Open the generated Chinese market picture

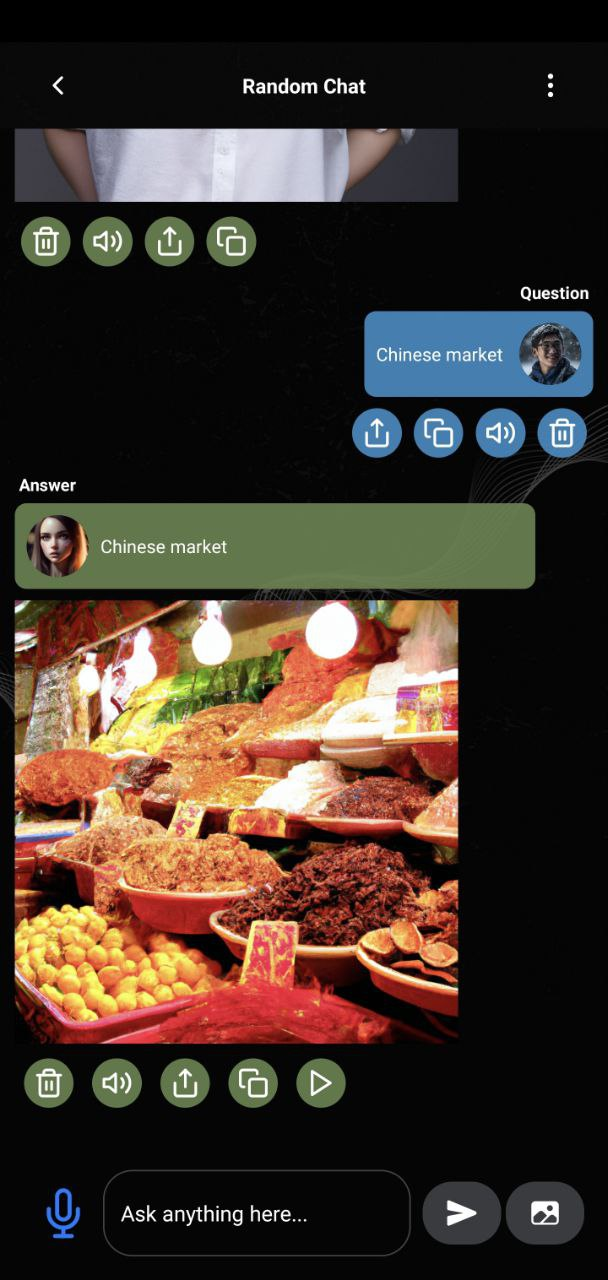[236, 821]
